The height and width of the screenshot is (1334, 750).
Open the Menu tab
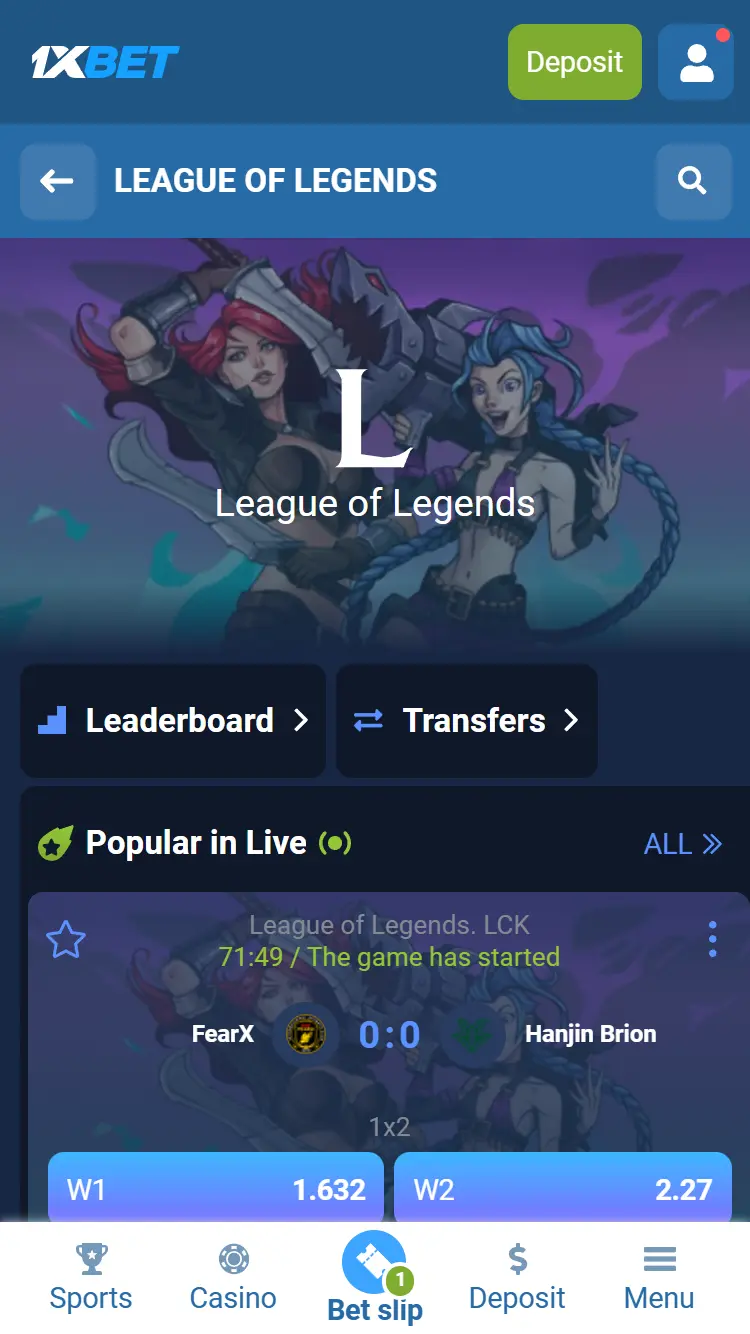[659, 1277]
